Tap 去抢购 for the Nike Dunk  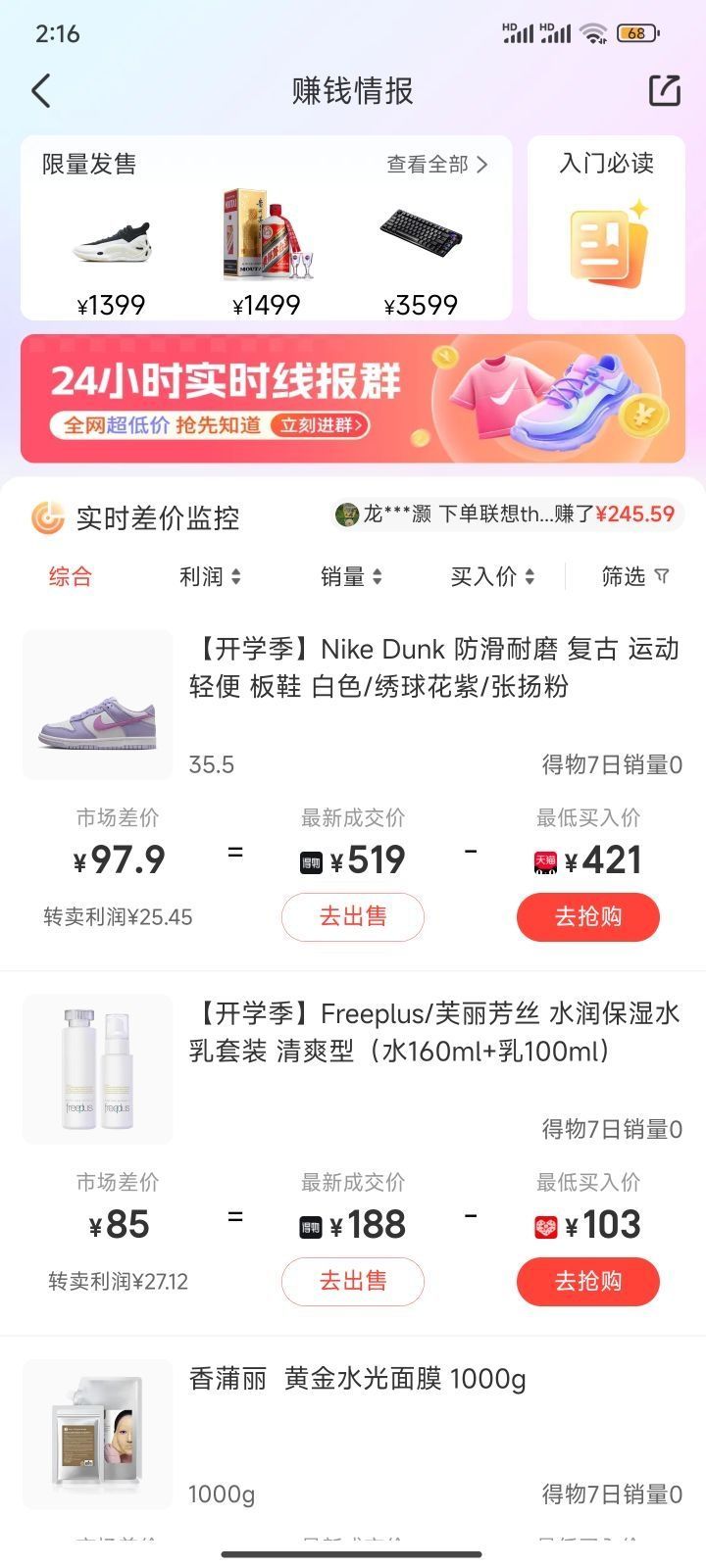588,917
